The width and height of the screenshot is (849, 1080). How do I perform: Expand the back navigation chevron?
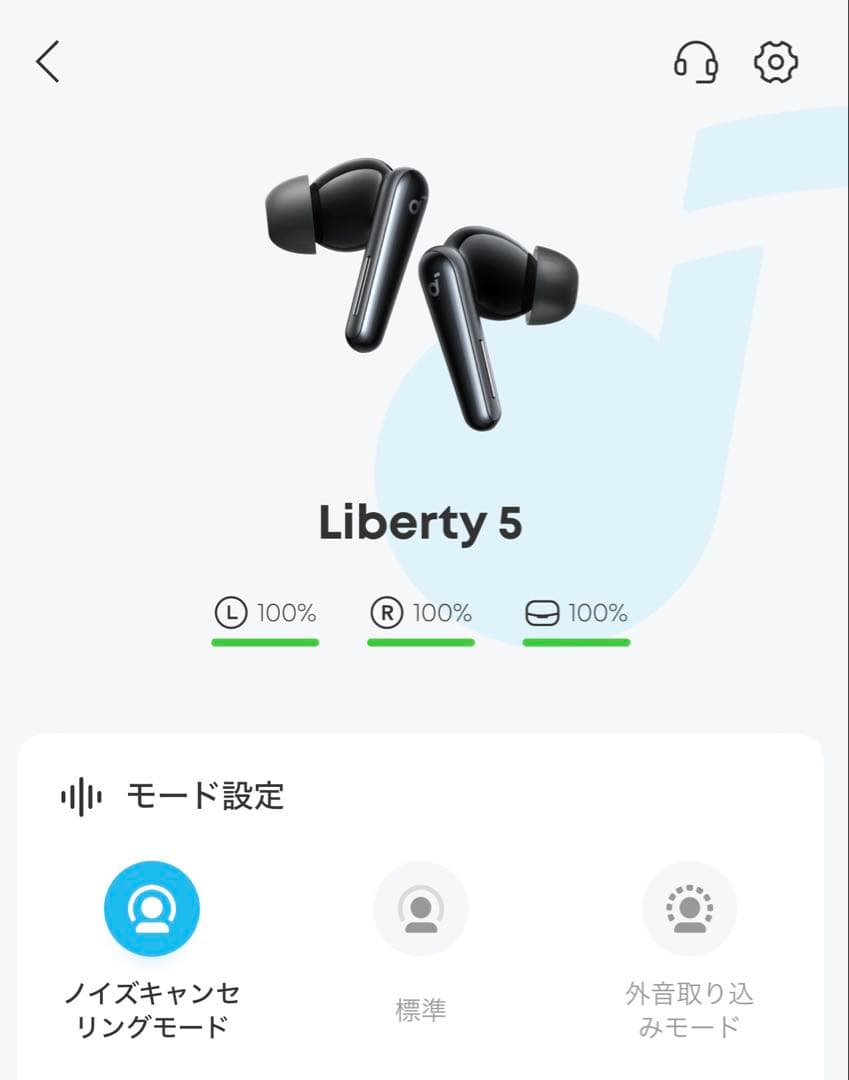pyautogui.click(x=48, y=62)
